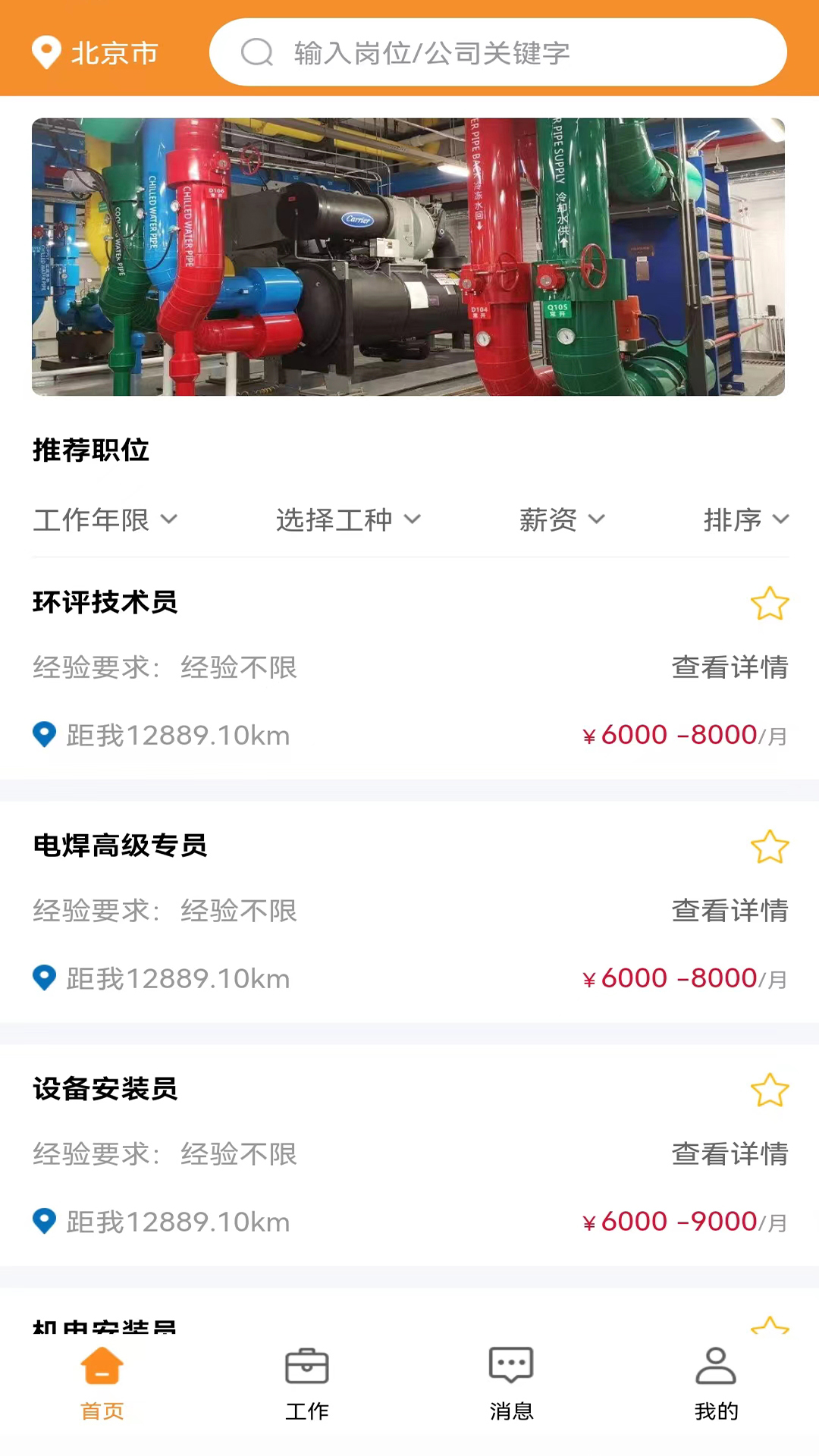Click 查看详情 on 电焊高级专员 listing
Screen dimensions: 819x1456
pos(730,912)
